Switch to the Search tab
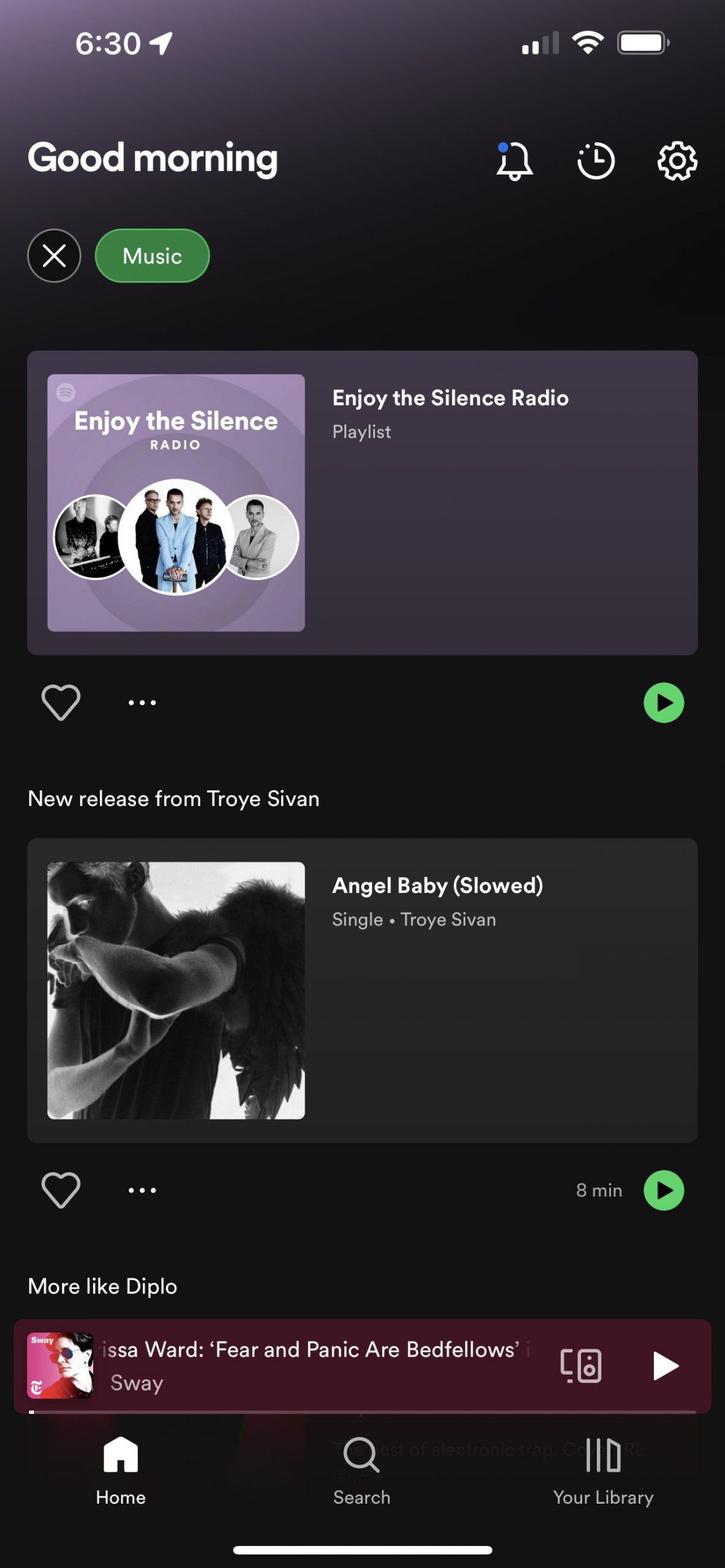The image size is (725, 1568). point(362,1470)
